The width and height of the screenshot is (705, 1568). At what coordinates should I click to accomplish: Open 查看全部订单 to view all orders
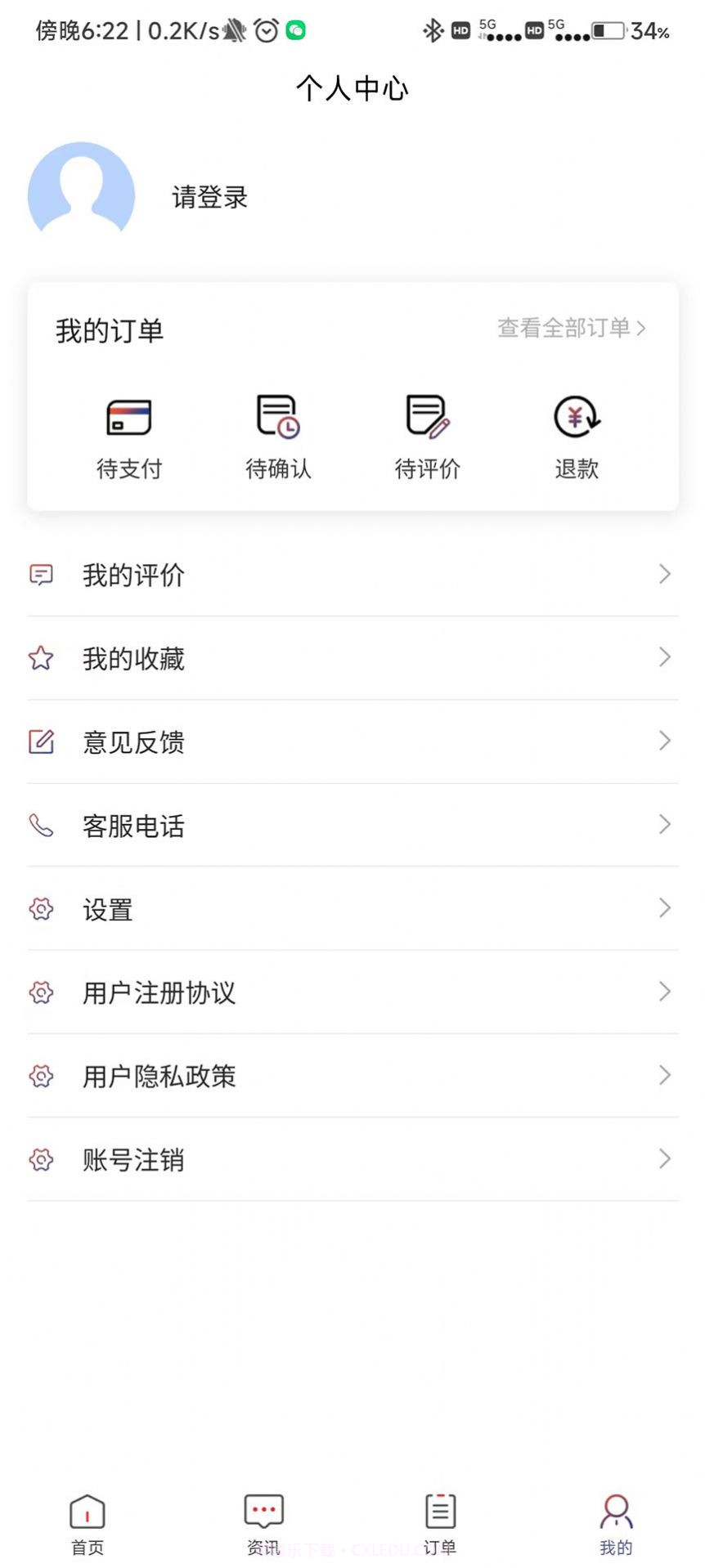pos(570,328)
